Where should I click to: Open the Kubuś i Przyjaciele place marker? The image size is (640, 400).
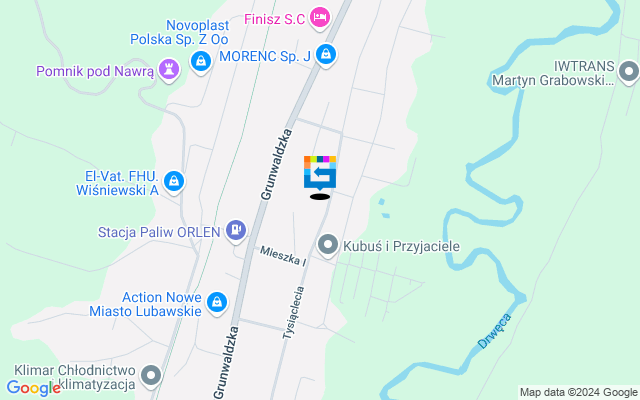(328, 243)
